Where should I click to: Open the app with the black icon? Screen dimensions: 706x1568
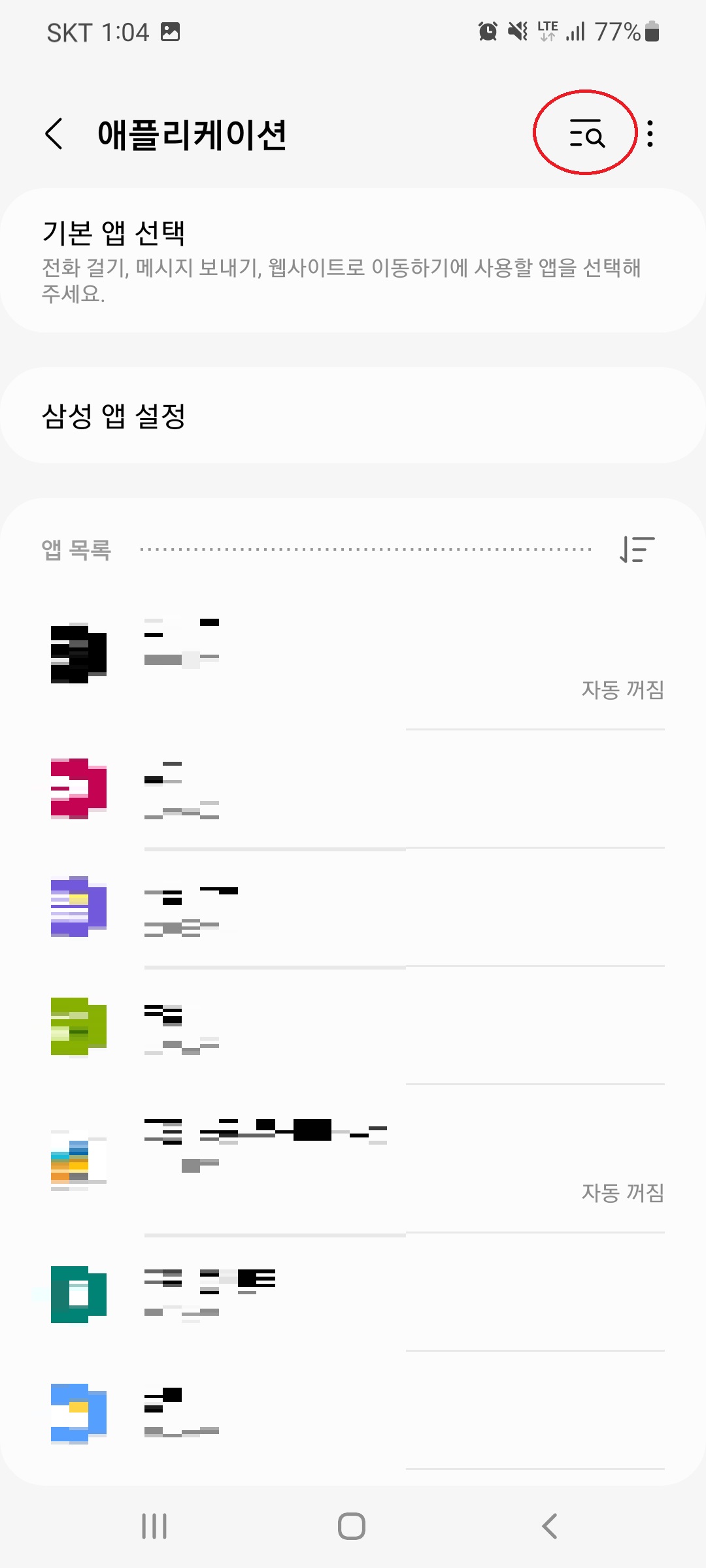pyautogui.click(x=353, y=655)
